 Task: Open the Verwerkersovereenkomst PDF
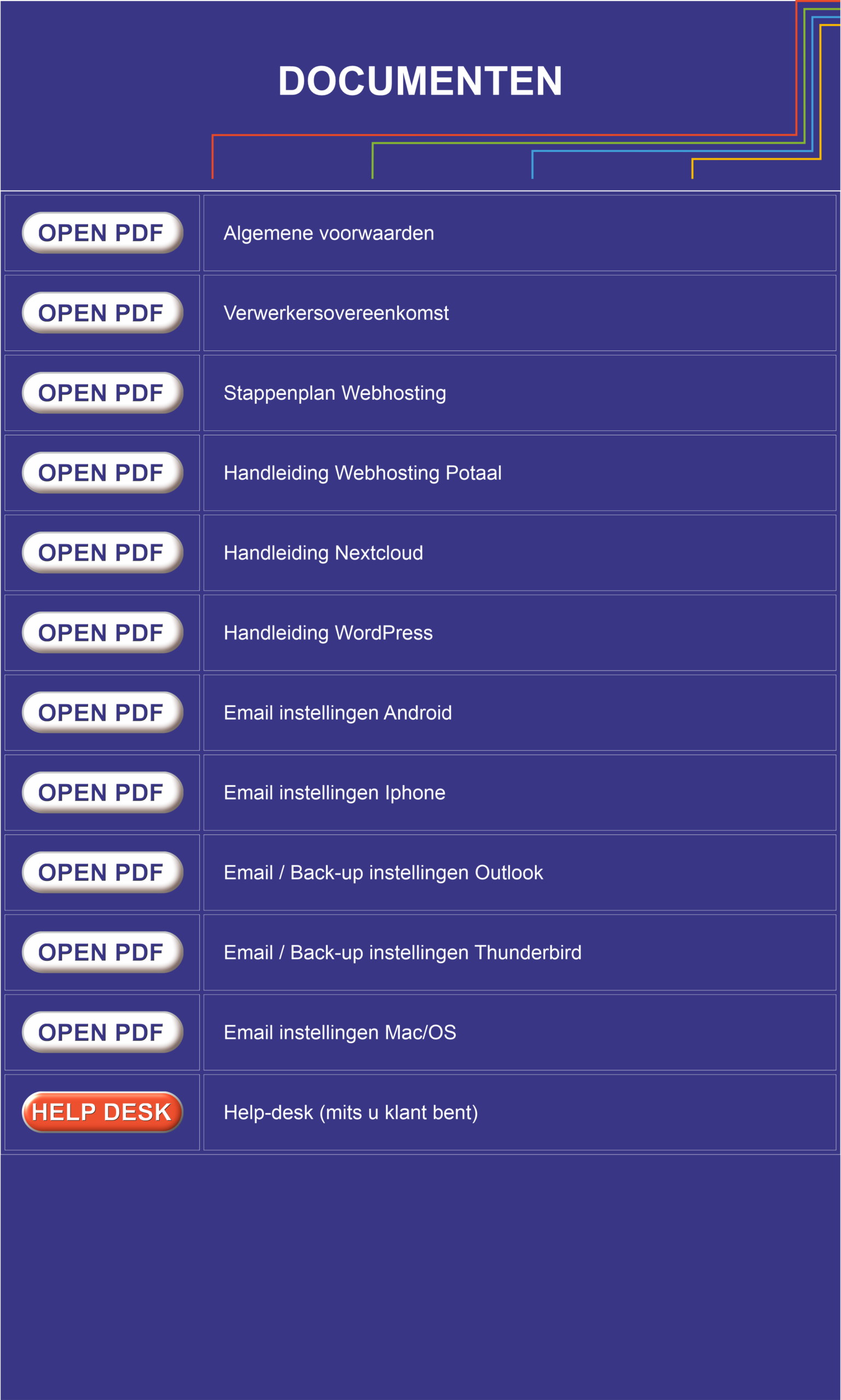point(102,313)
